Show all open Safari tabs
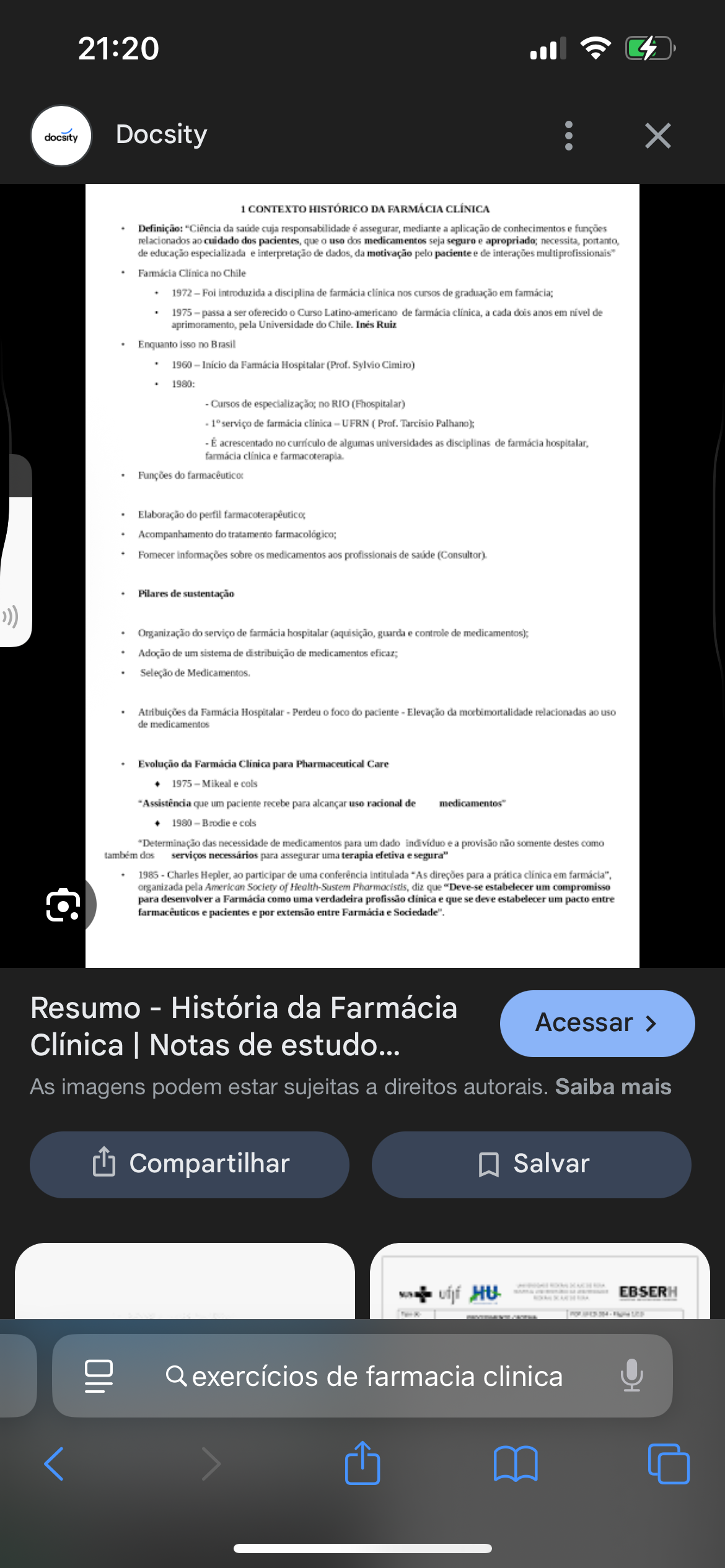Viewport: 725px width, 1568px height. 668,1463
